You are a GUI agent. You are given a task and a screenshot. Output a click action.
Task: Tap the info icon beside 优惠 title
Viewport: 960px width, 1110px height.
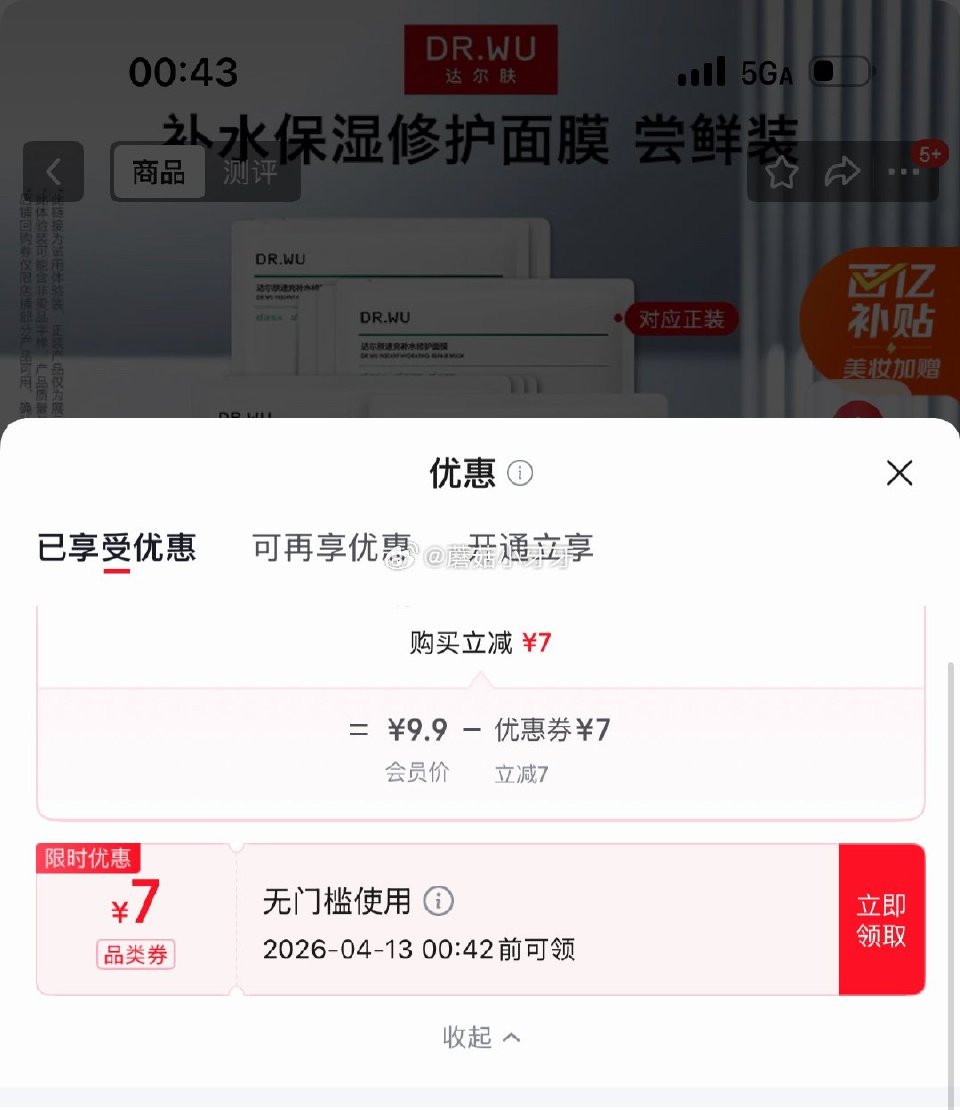[x=521, y=475]
